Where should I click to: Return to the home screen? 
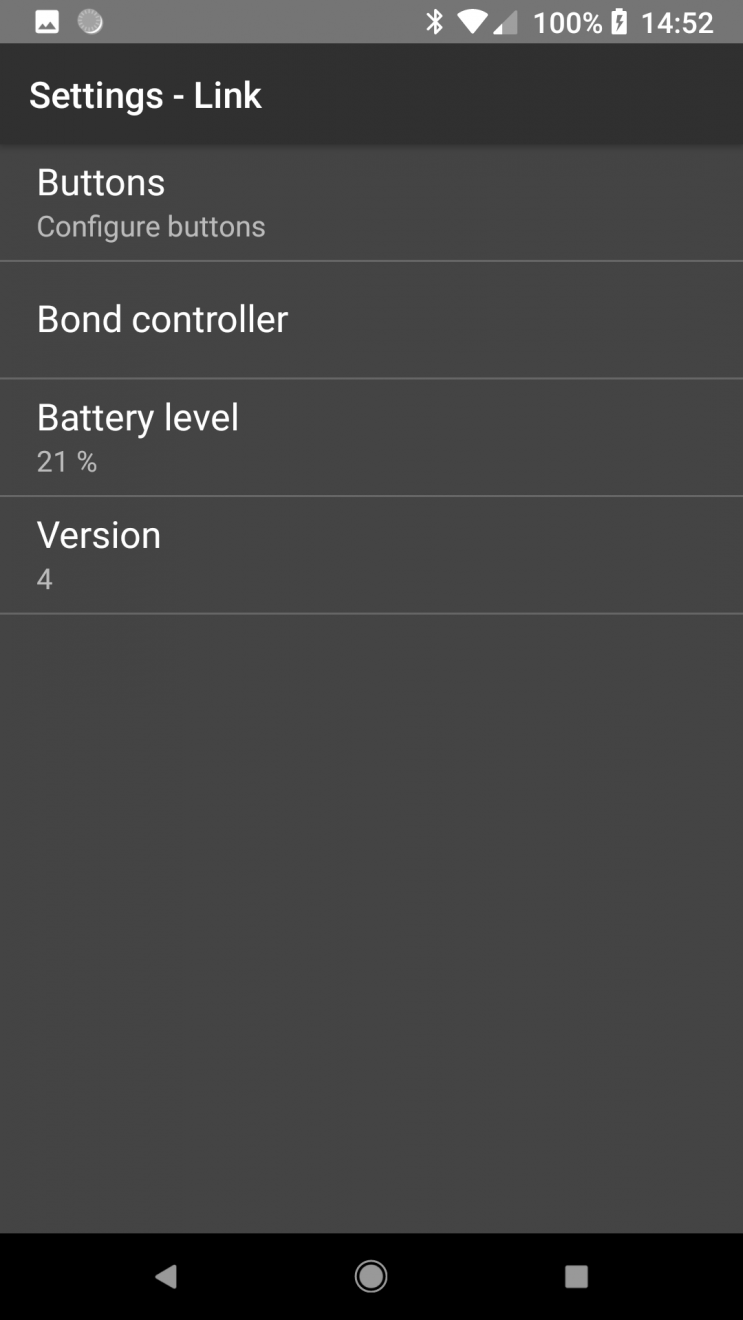371,1276
